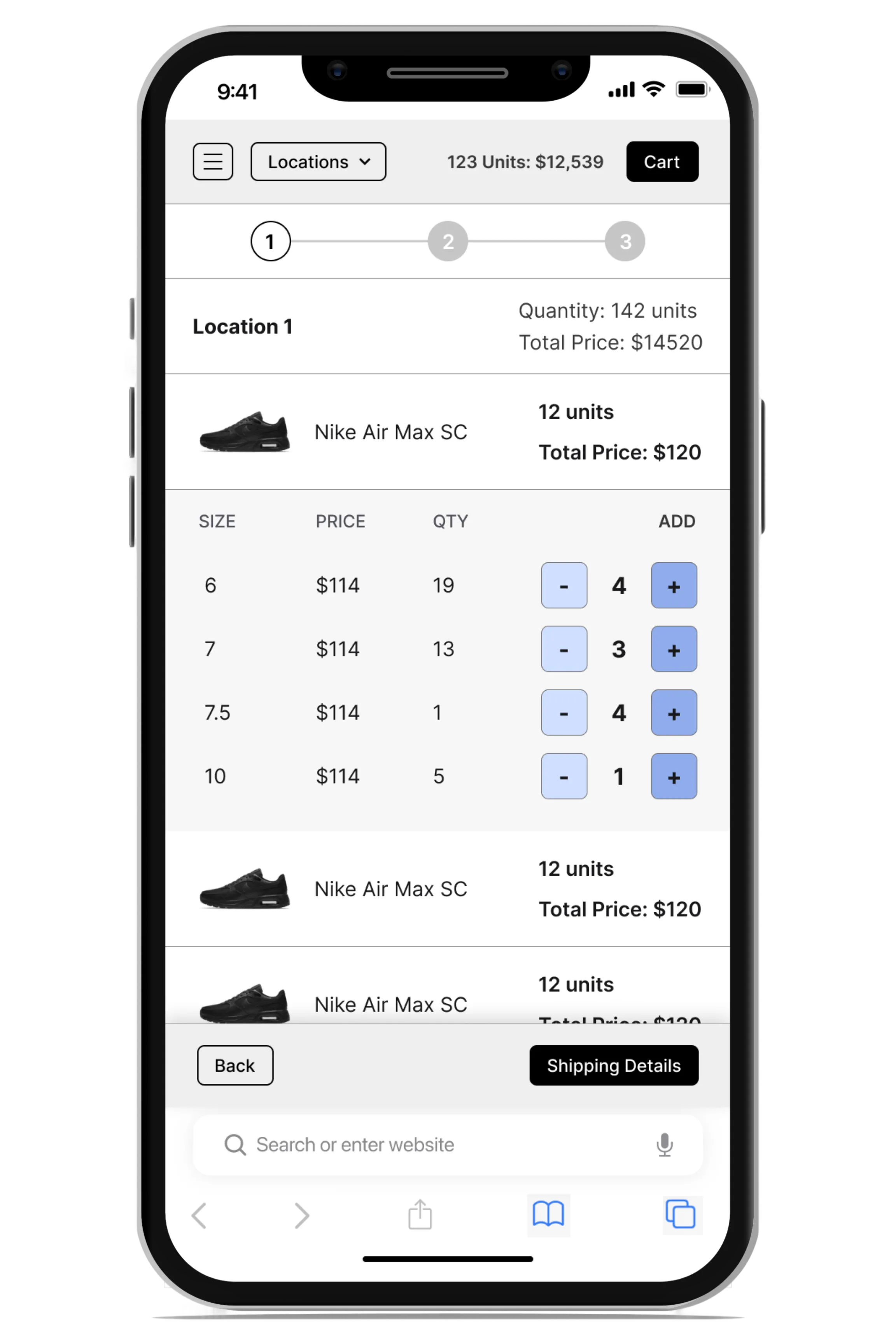Decrease quantity for size 6
The width and height of the screenshot is (896, 1344).
click(563, 586)
